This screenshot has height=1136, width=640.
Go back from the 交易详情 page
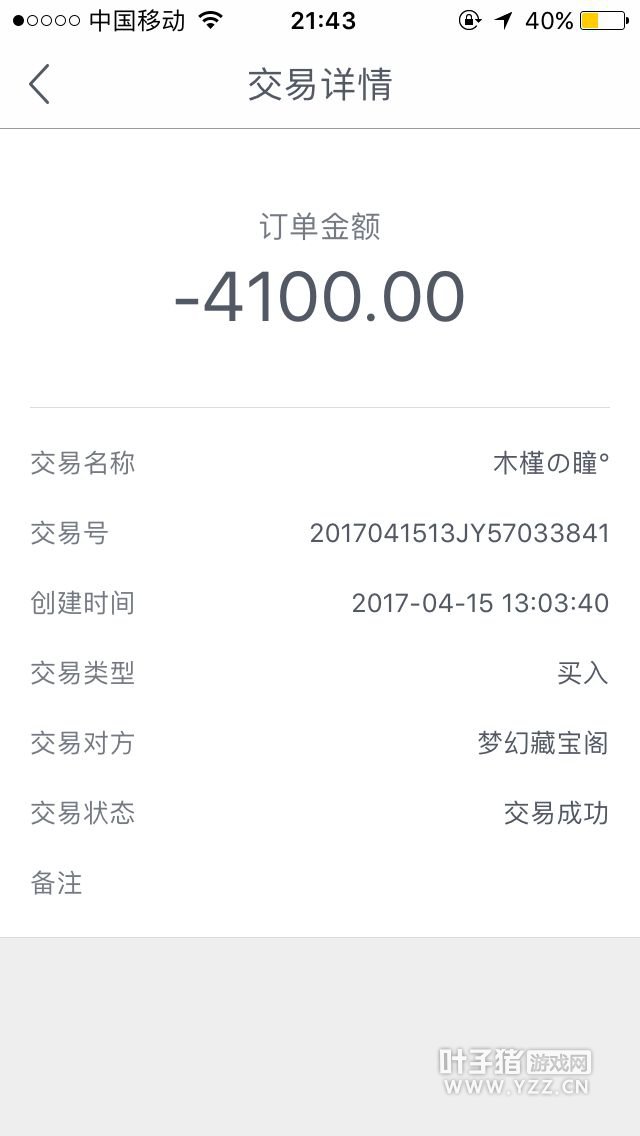(x=39, y=84)
